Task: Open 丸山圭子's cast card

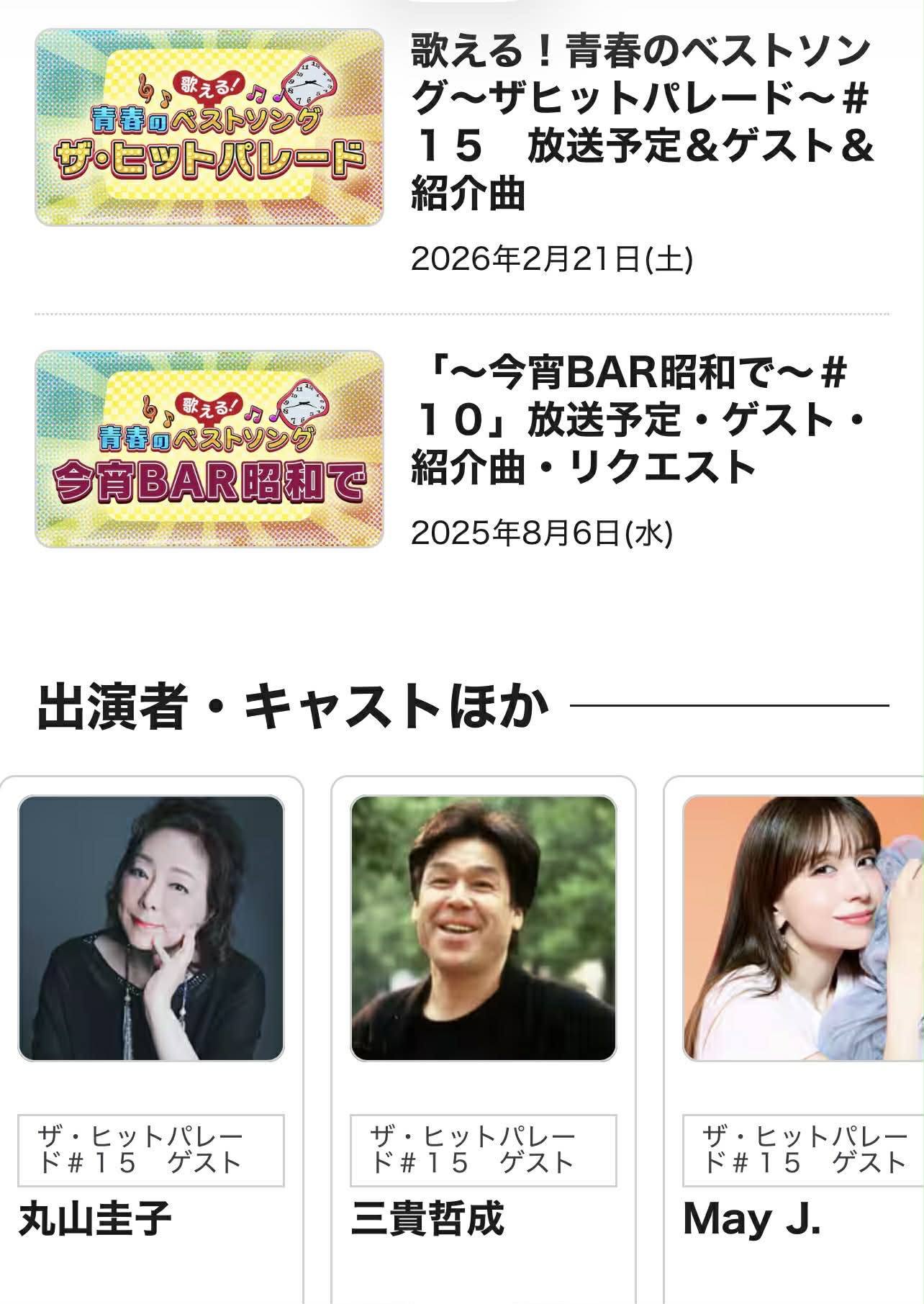Action: (151, 928)
